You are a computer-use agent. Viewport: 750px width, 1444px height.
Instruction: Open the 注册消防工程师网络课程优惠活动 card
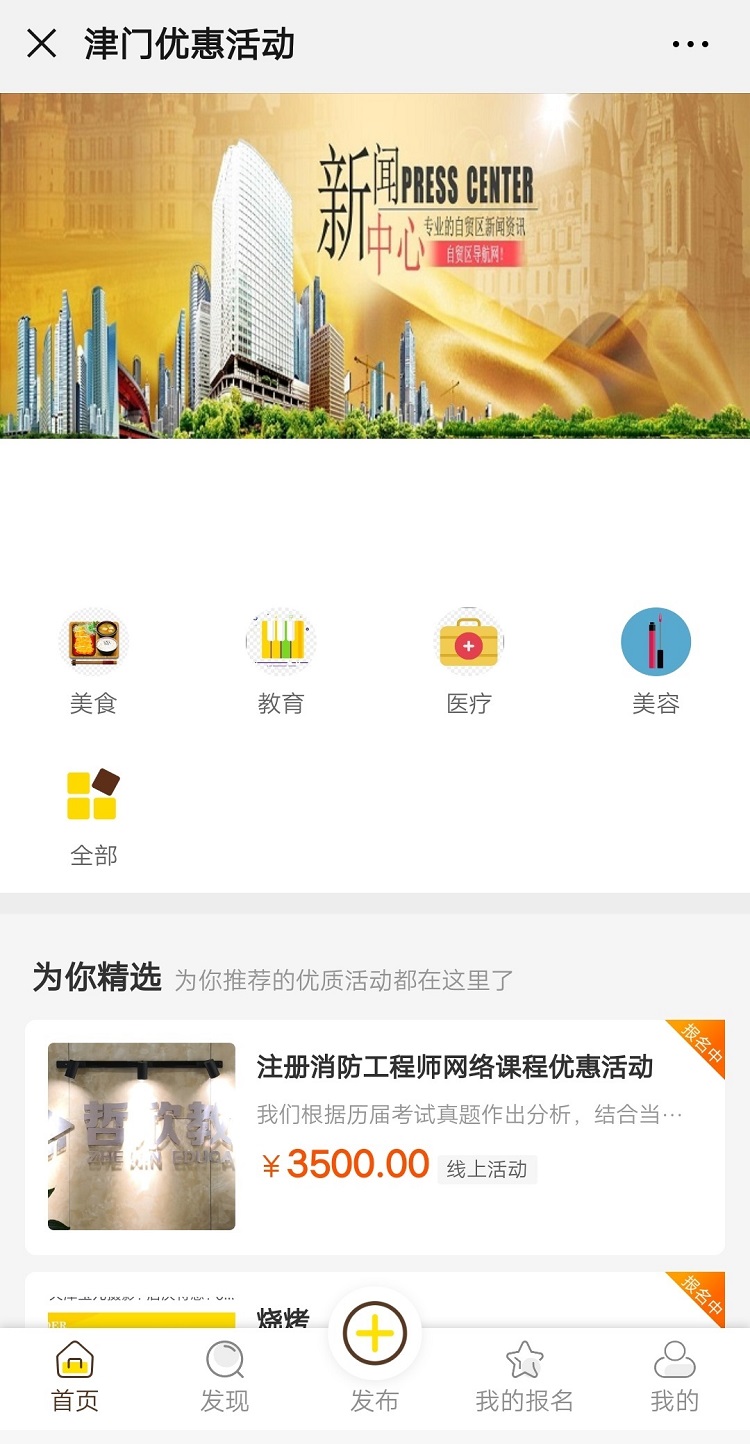(375, 1137)
